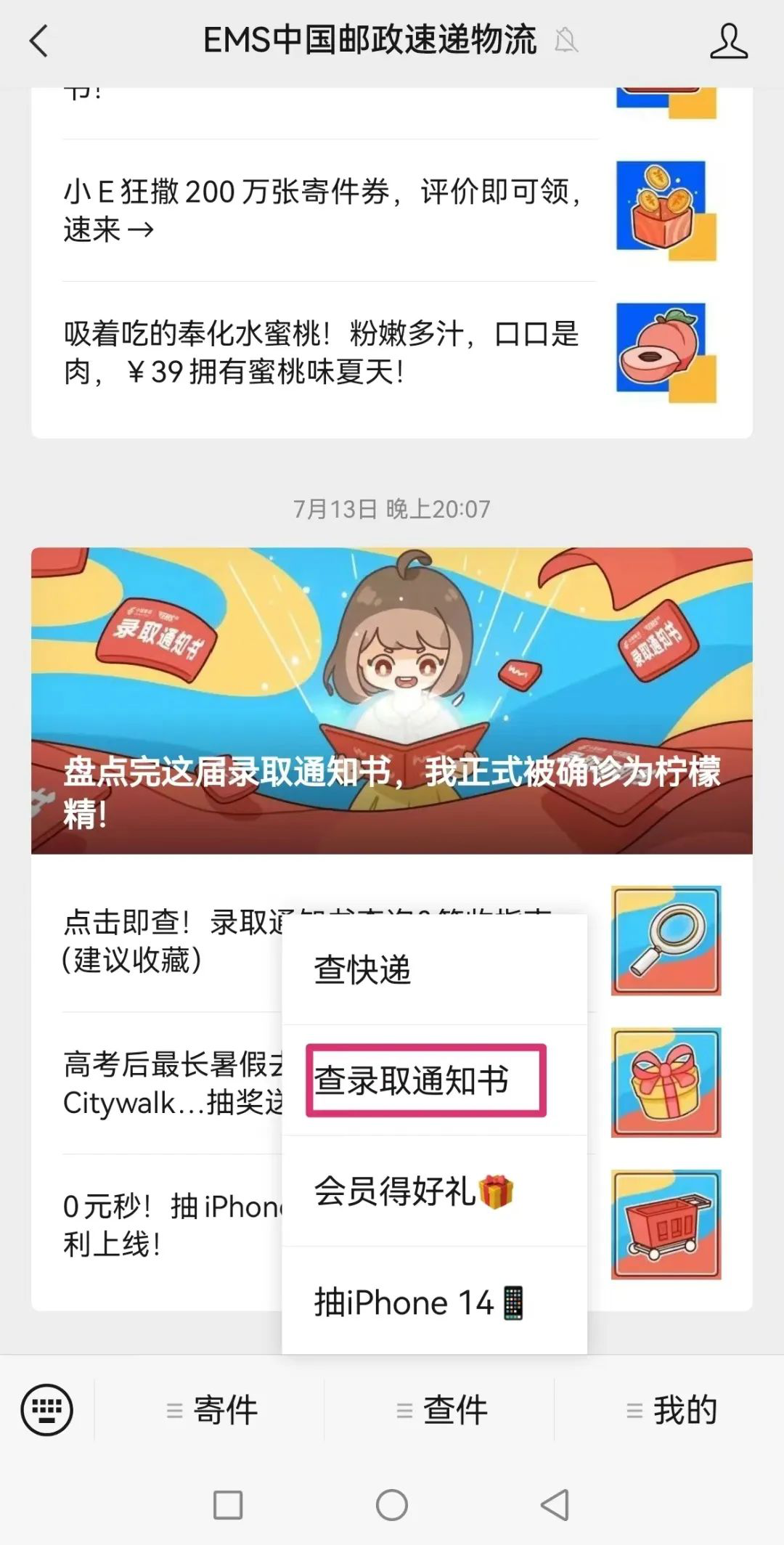Image resolution: width=784 pixels, height=1545 pixels.
Task: Open the 查件 bottom menu
Action: click(x=440, y=1410)
